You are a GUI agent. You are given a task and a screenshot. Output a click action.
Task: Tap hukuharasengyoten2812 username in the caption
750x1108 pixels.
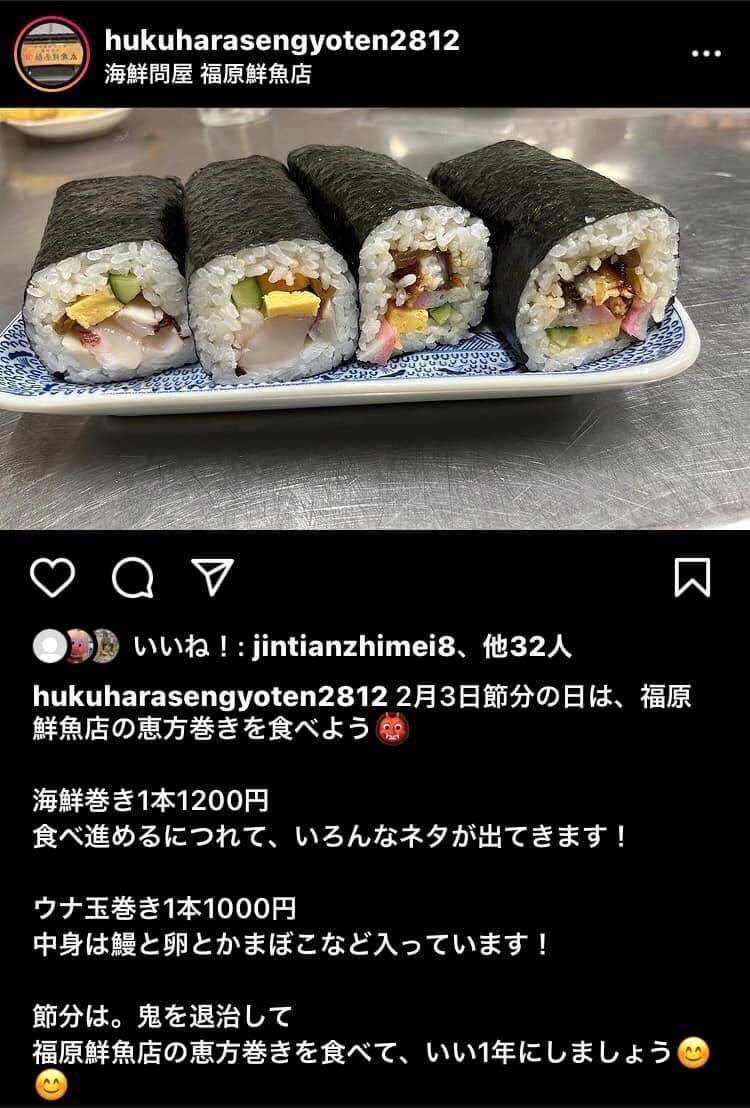[209, 696]
